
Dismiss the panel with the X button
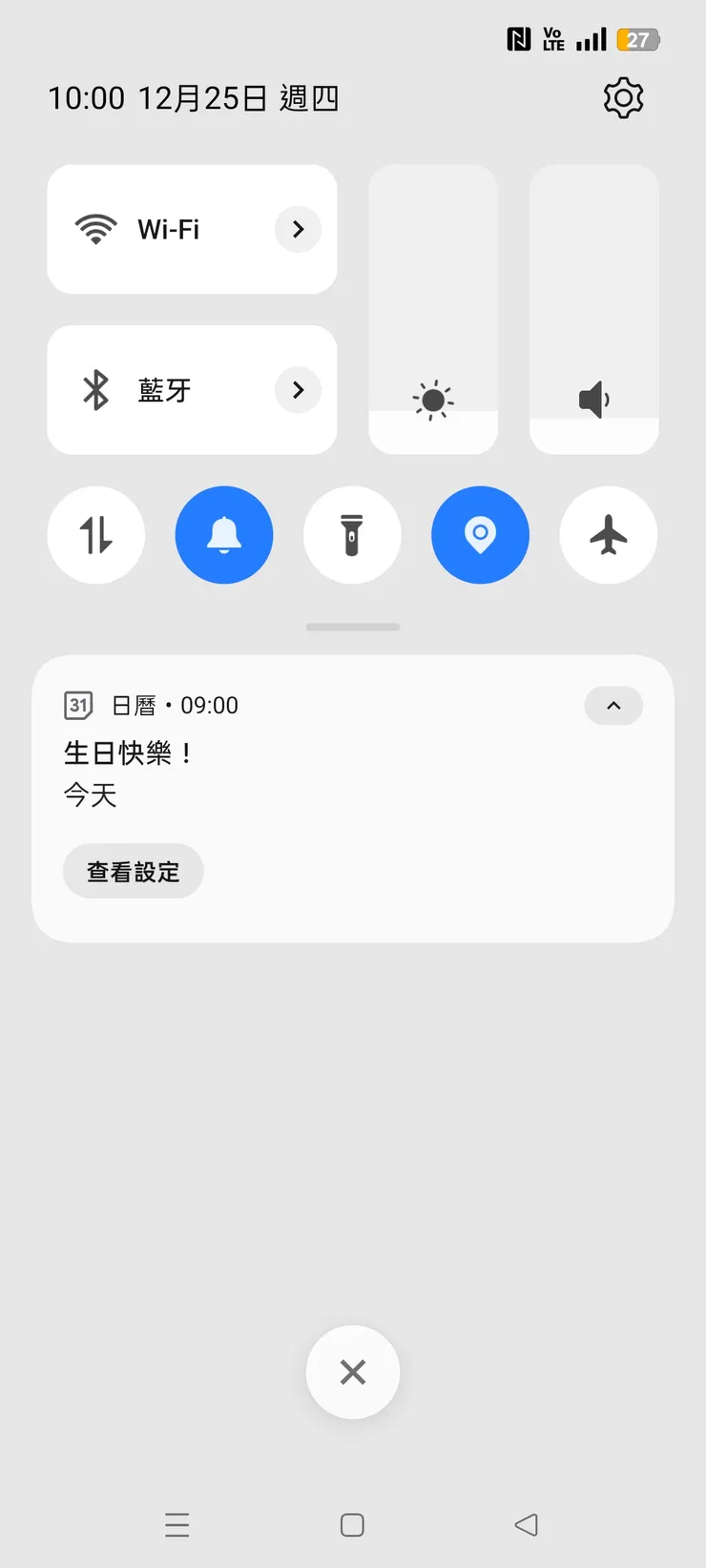(352, 1372)
